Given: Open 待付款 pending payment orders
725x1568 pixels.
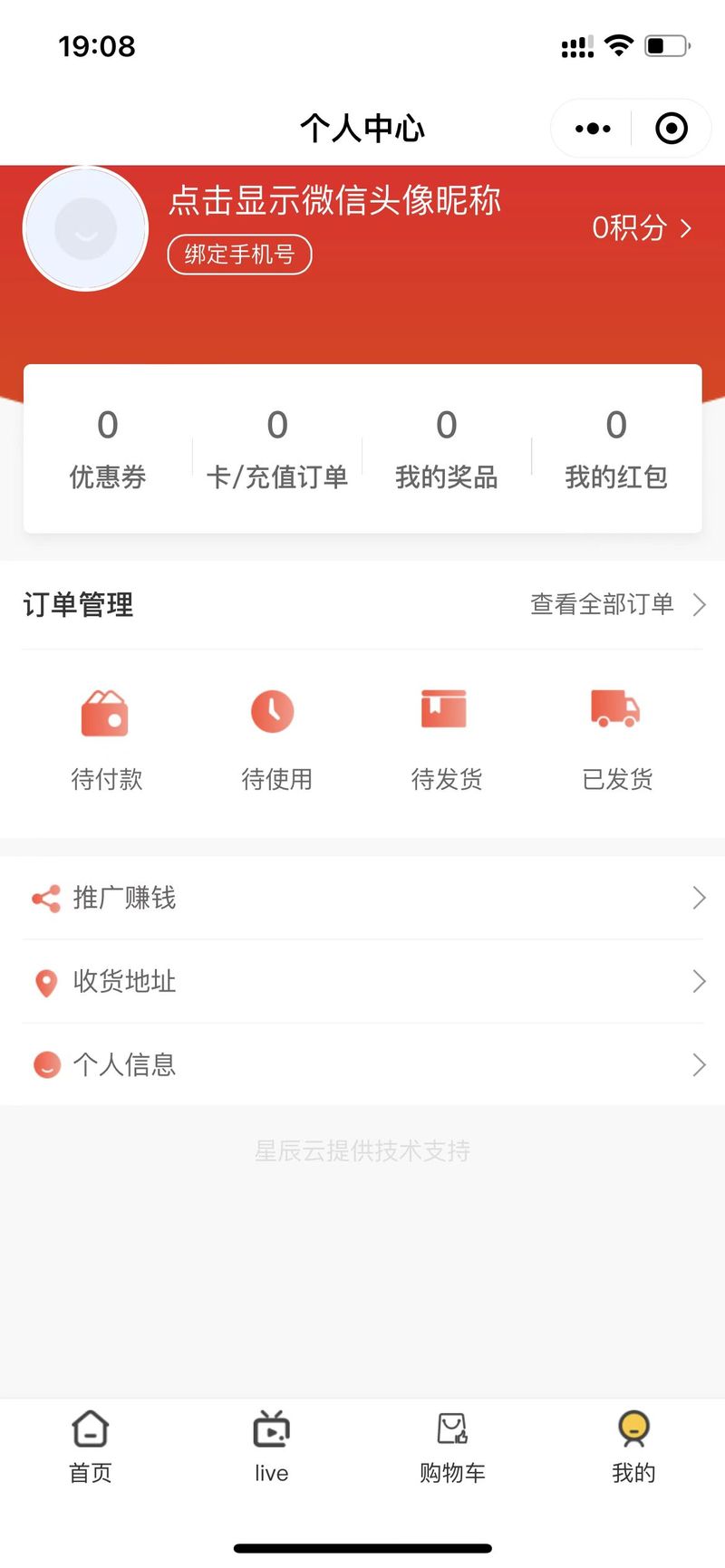Looking at the screenshot, I should [107, 740].
